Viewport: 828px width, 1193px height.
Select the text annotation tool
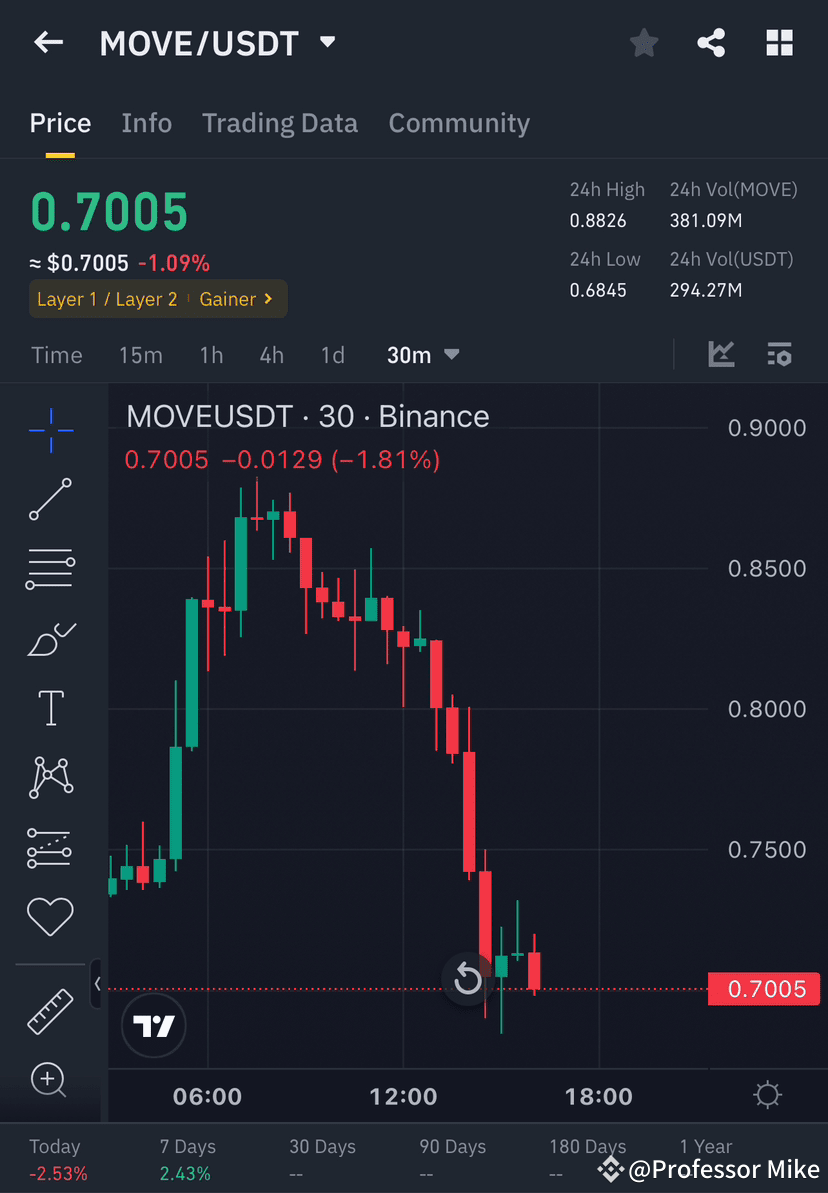coord(50,707)
